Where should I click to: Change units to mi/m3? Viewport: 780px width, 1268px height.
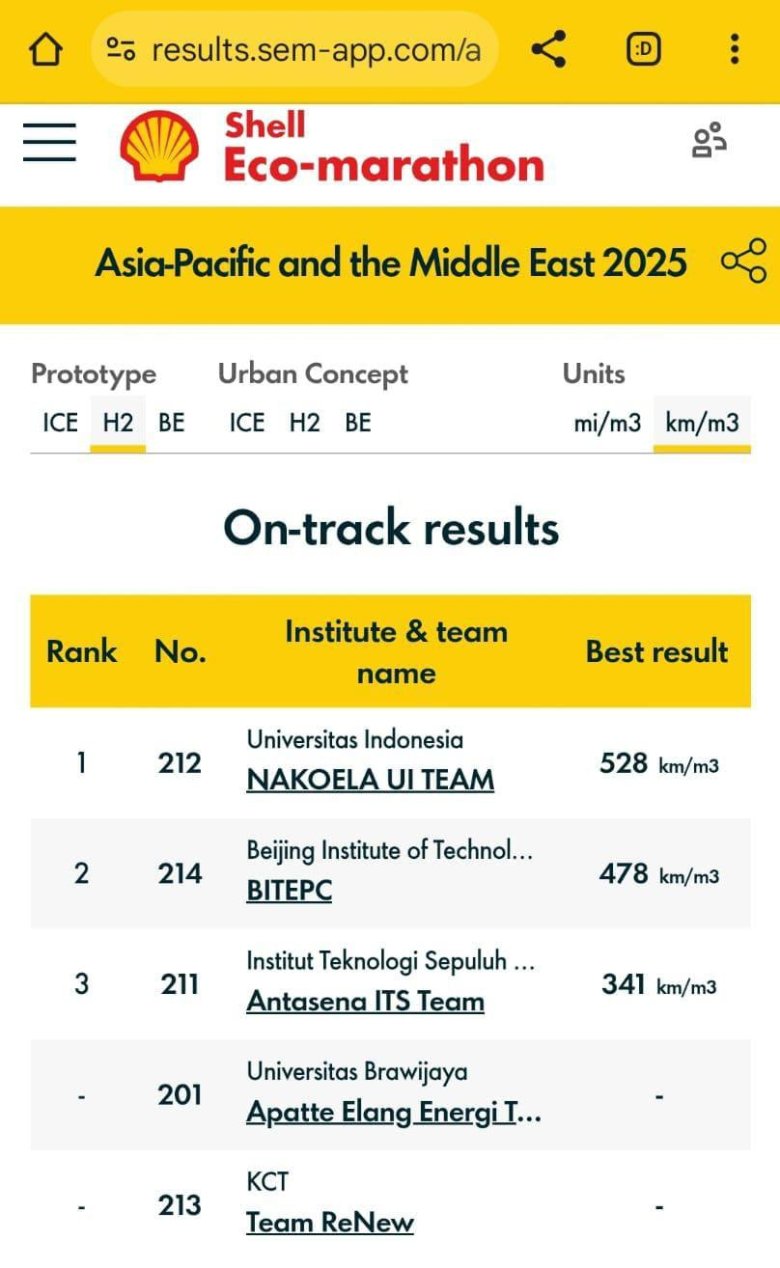pos(607,423)
